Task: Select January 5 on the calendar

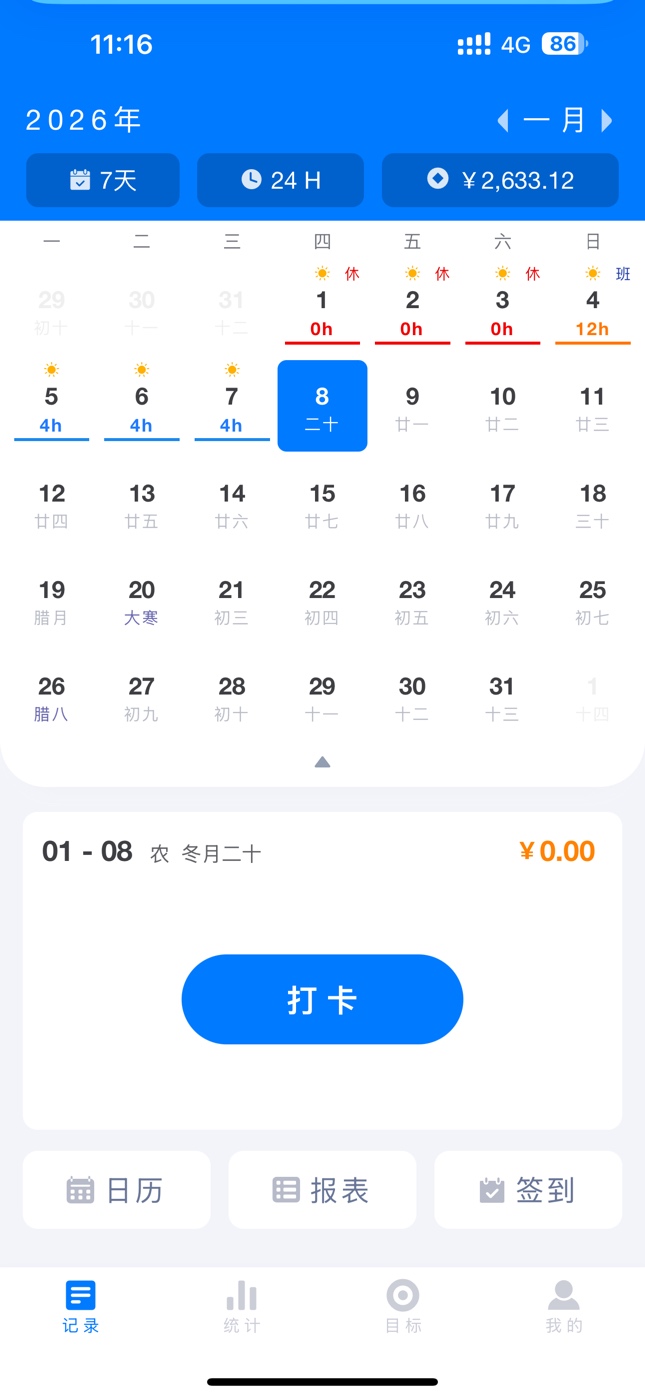Action: [52, 406]
